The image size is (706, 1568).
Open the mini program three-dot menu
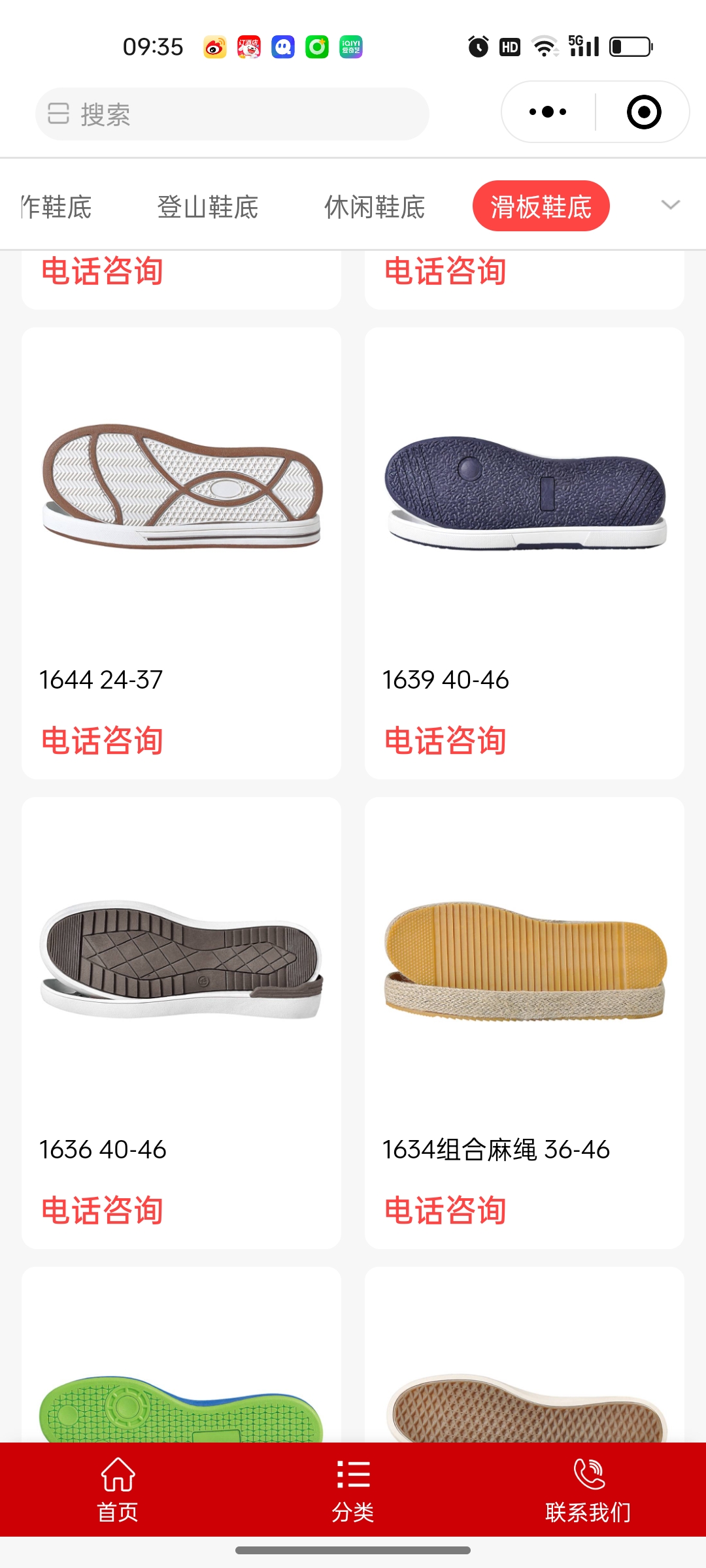(x=548, y=112)
